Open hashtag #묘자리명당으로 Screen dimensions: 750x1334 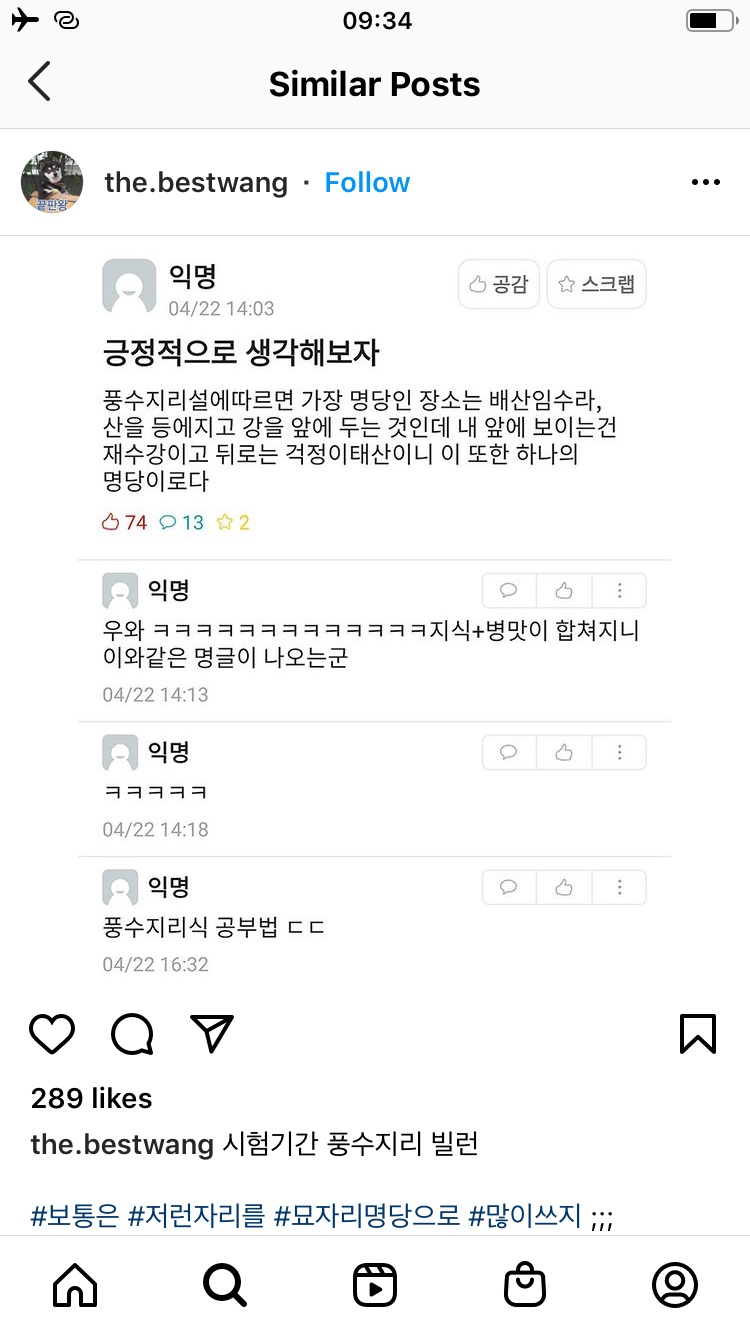[x=367, y=1217]
